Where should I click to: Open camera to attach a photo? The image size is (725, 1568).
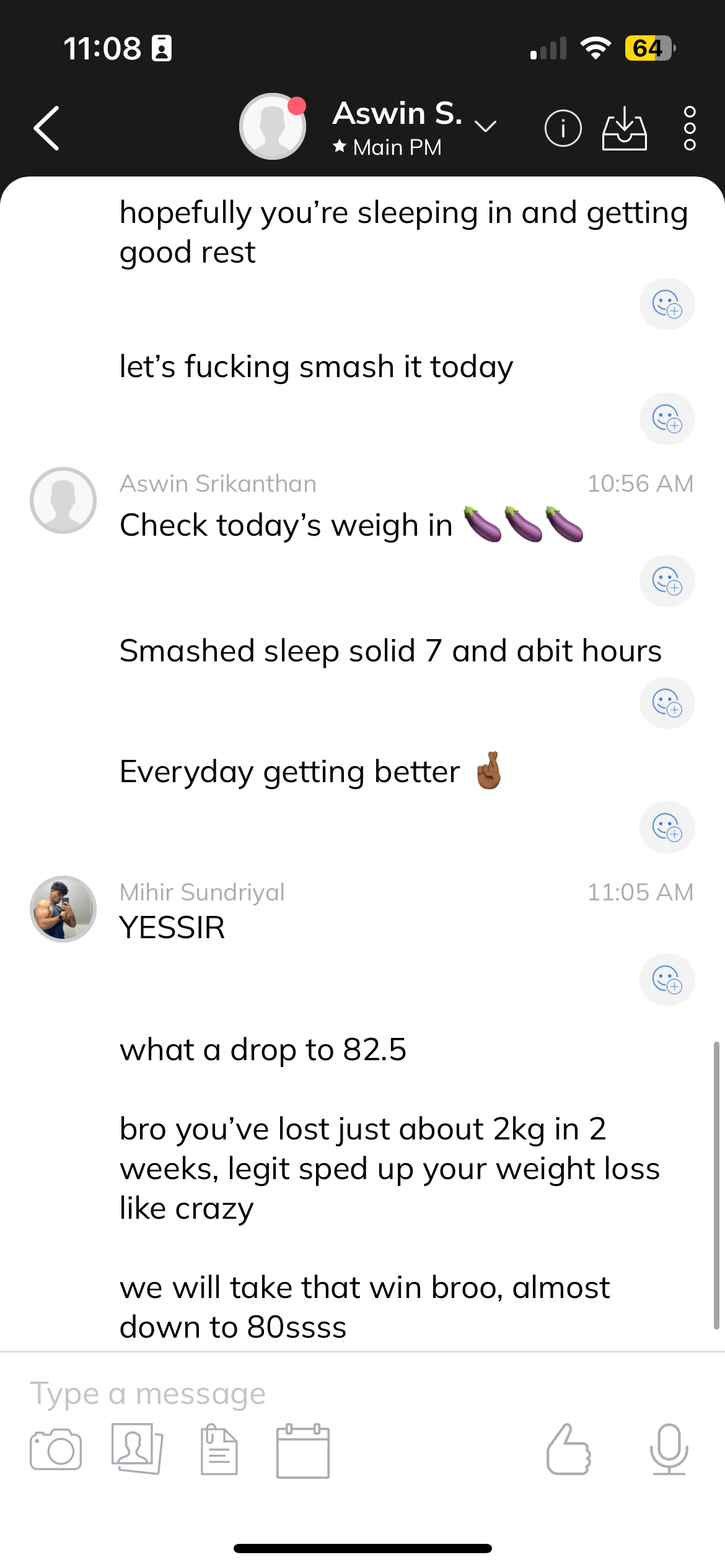pyautogui.click(x=56, y=1450)
